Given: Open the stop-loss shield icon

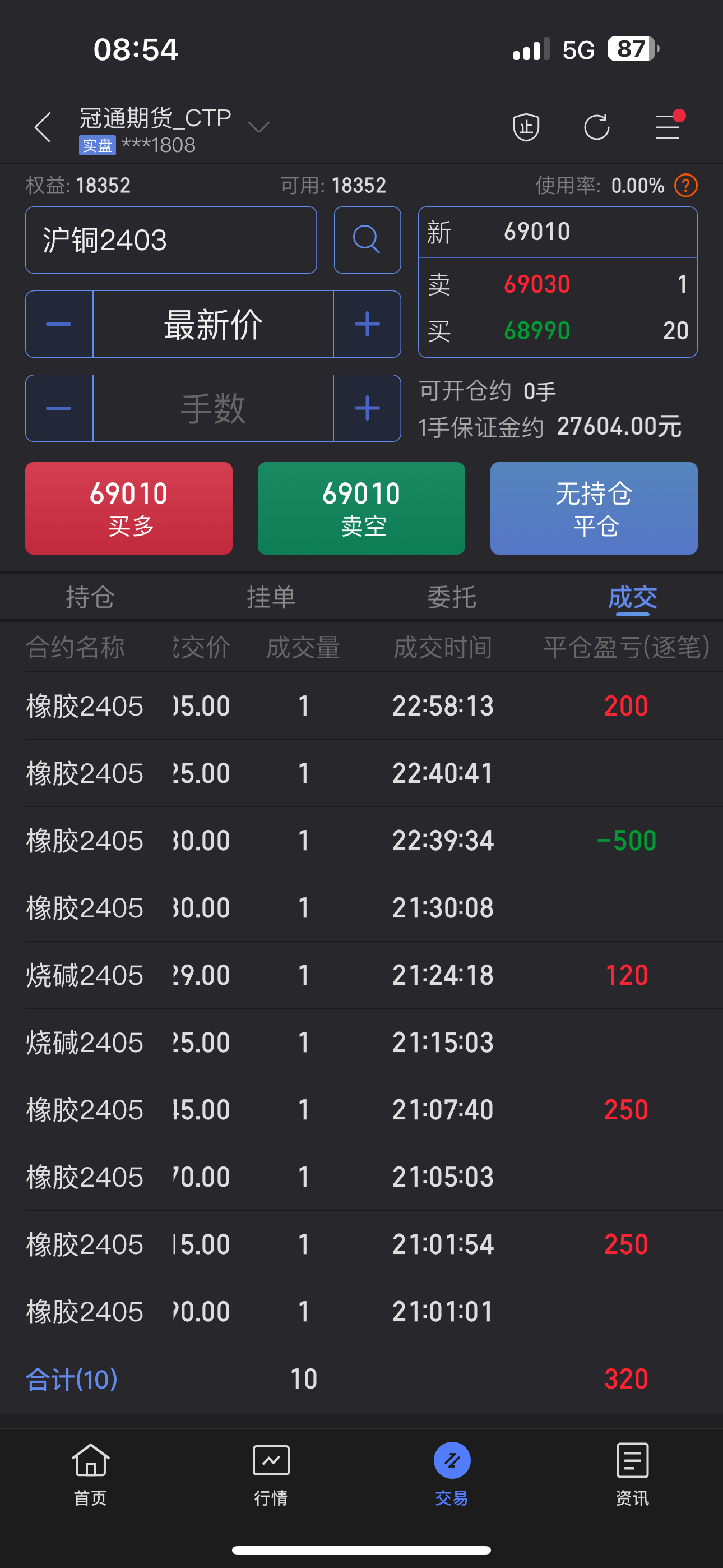Looking at the screenshot, I should (526, 128).
